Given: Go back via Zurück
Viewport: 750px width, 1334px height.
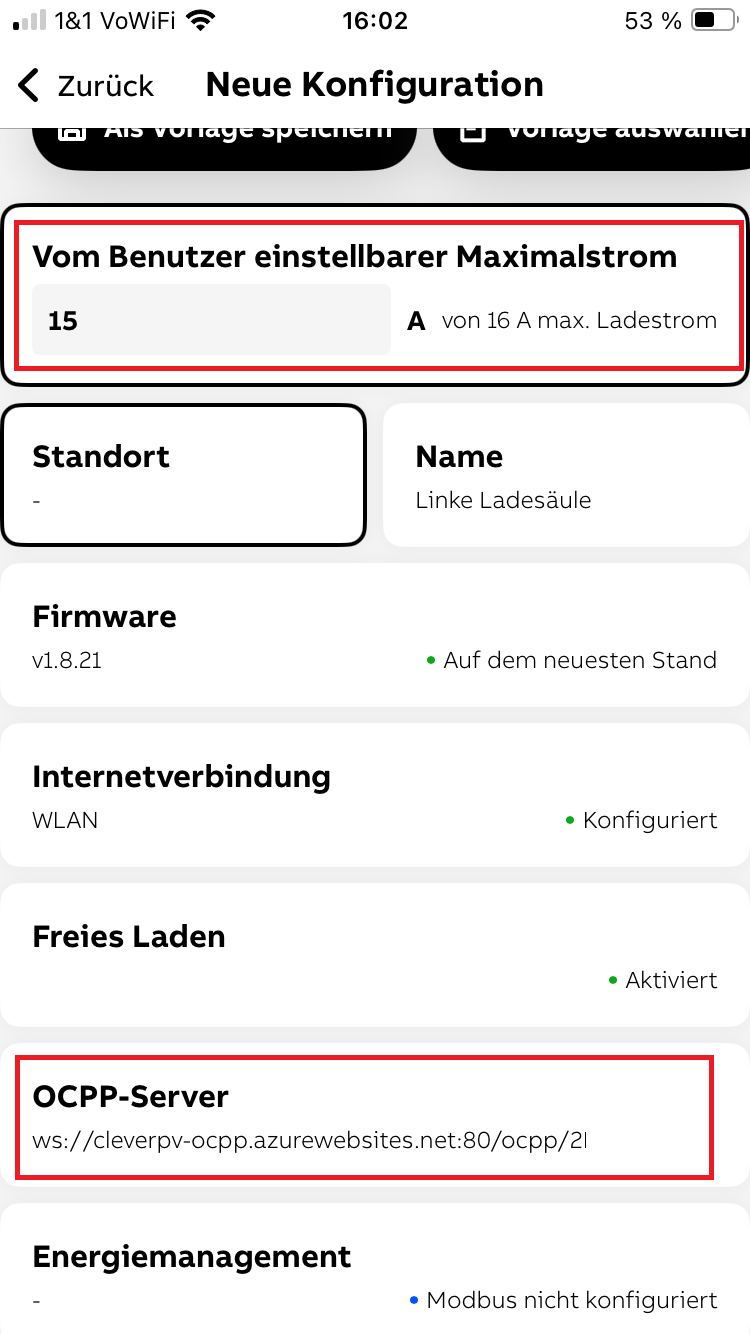Looking at the screenshot, I should coord(86,86).
